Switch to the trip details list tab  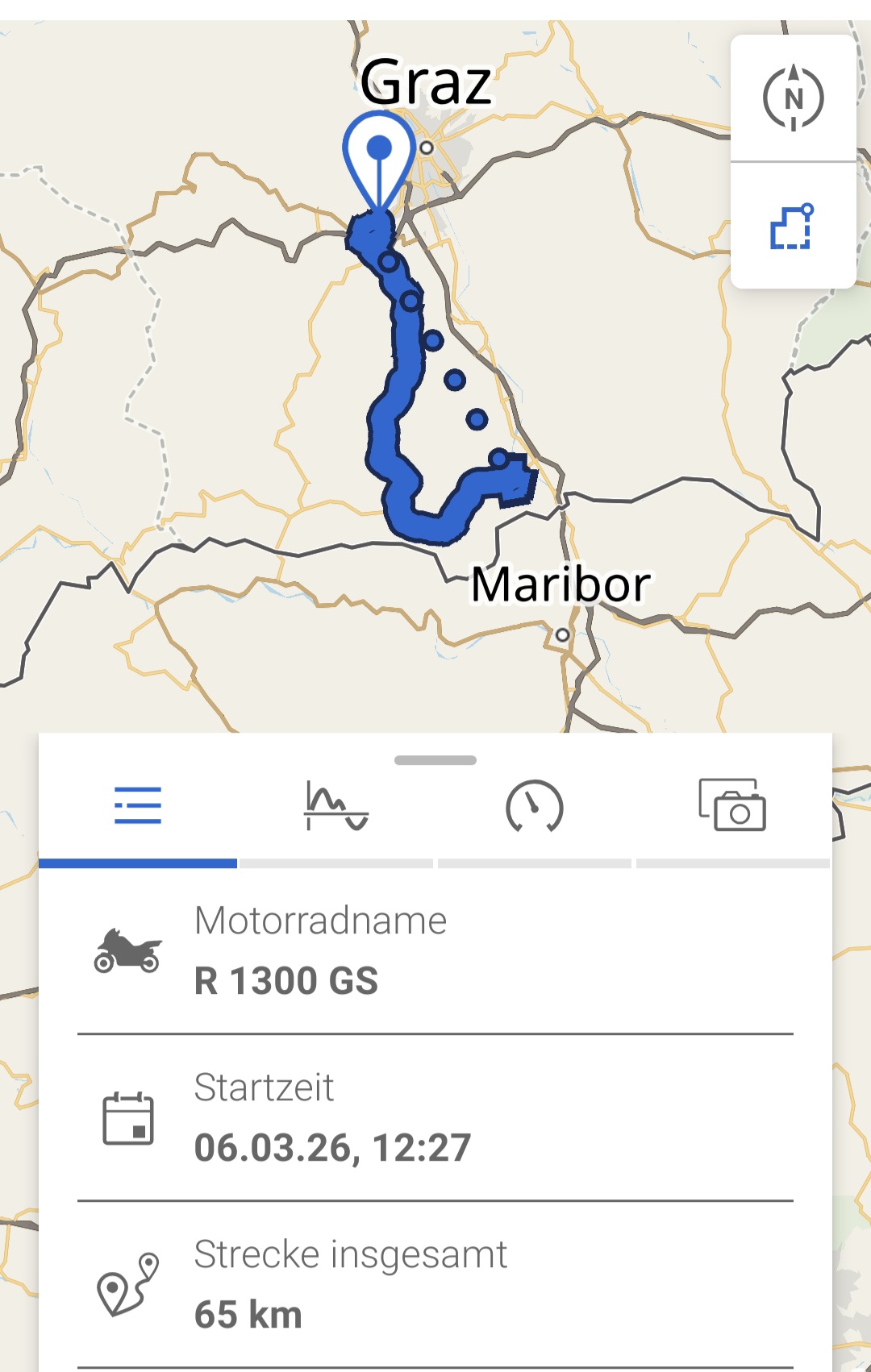tap(138, 806)
